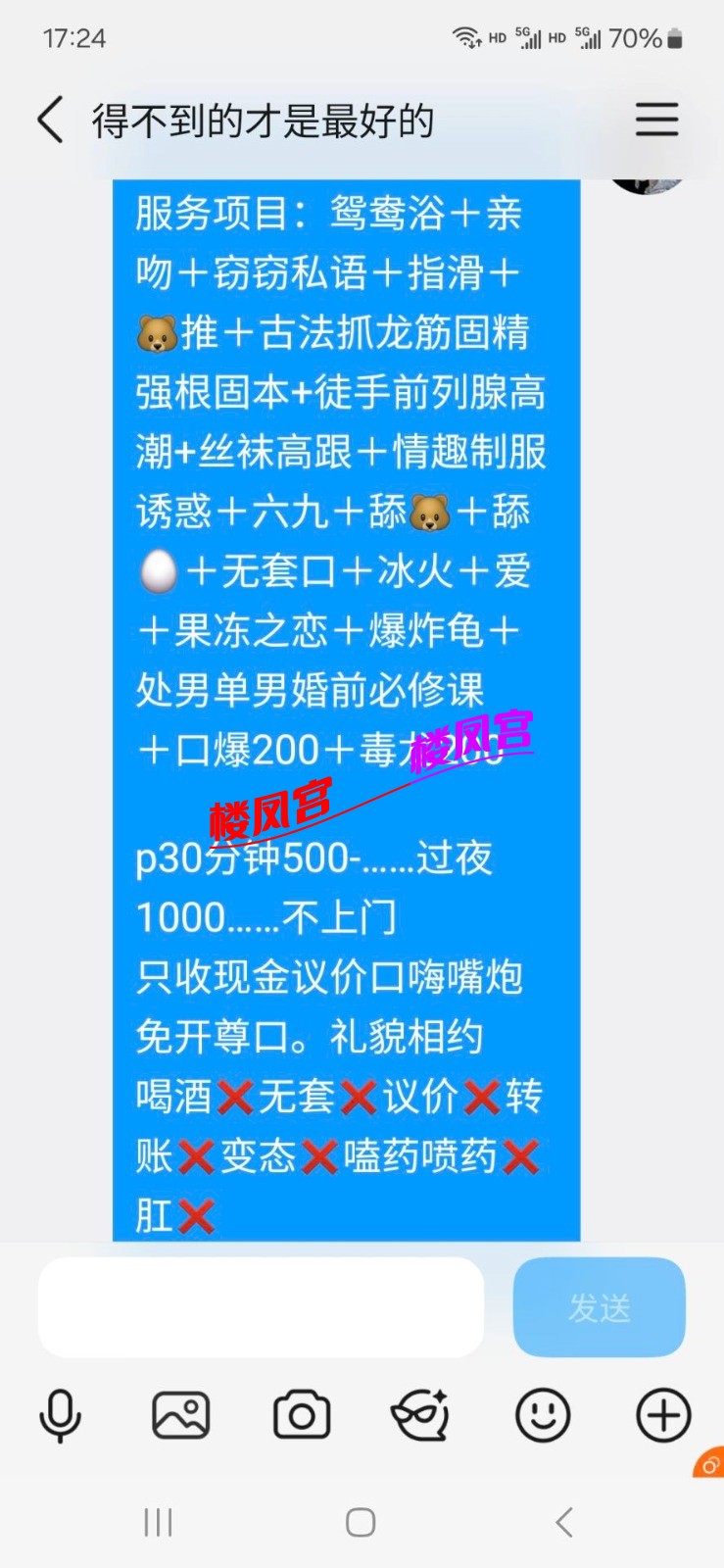This screenshot has height=1568, width=724.
Task: Open the sticker face with sparkle icon
Action: (421, 1416)
